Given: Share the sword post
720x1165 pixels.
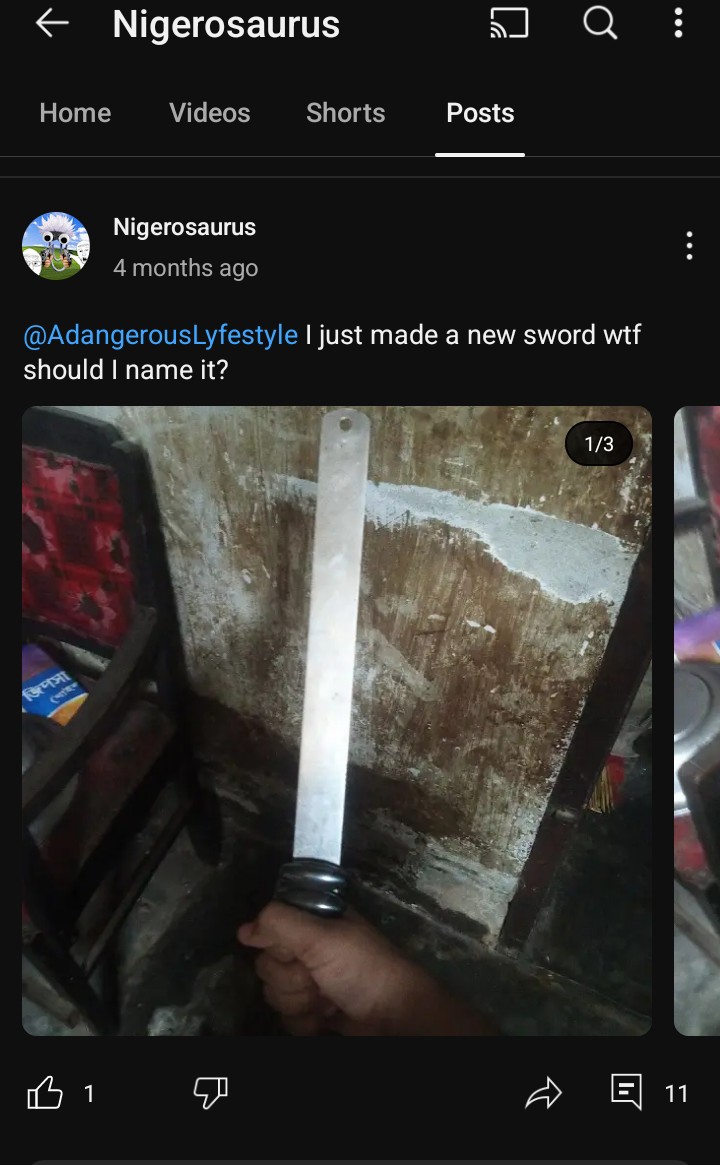Looking at the screenshot, I should (x=544, y=1094).
